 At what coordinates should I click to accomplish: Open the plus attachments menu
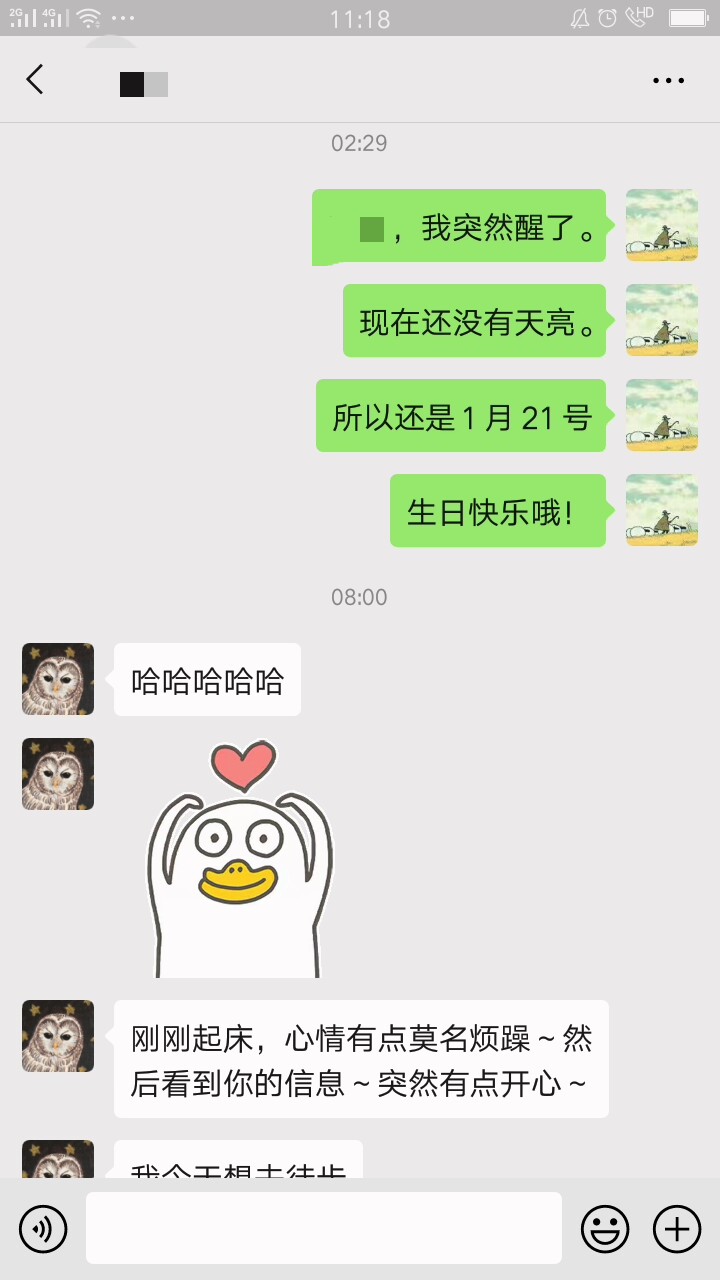pos(677,1228)
